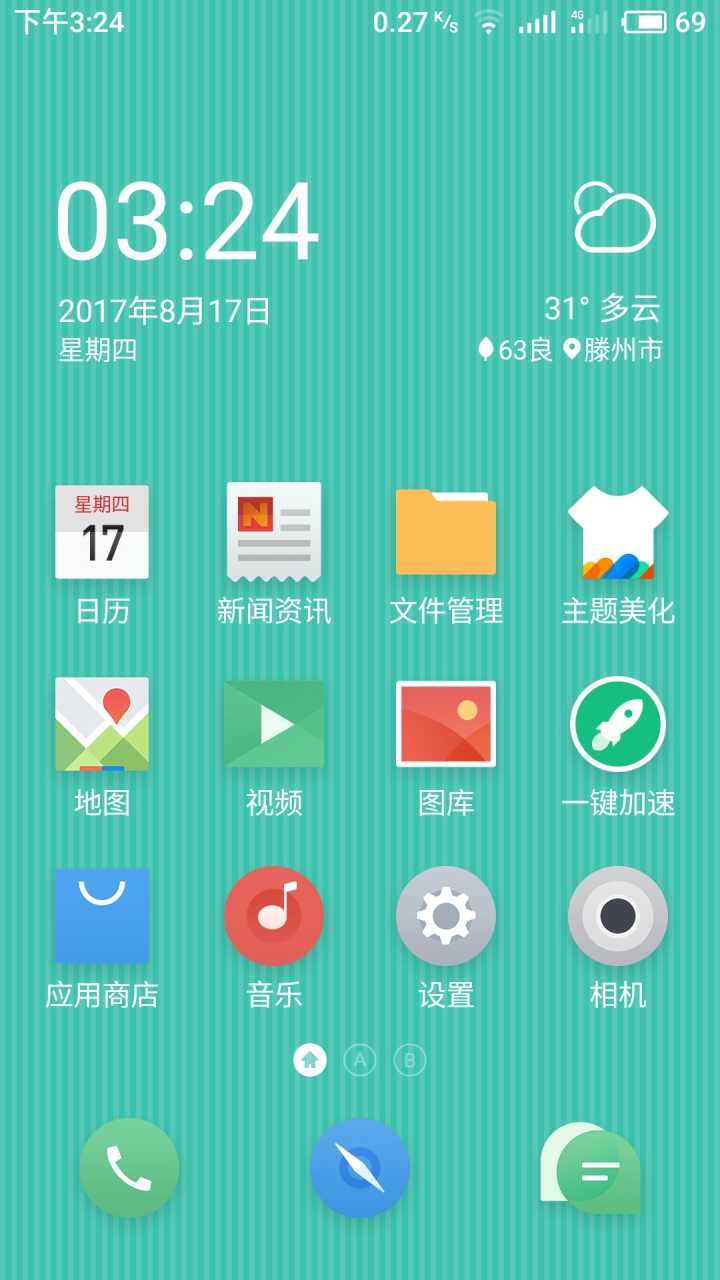Launch the 地图 maps app
Viewport: 720px width, 1280px height.
click(x=101, y=723)
